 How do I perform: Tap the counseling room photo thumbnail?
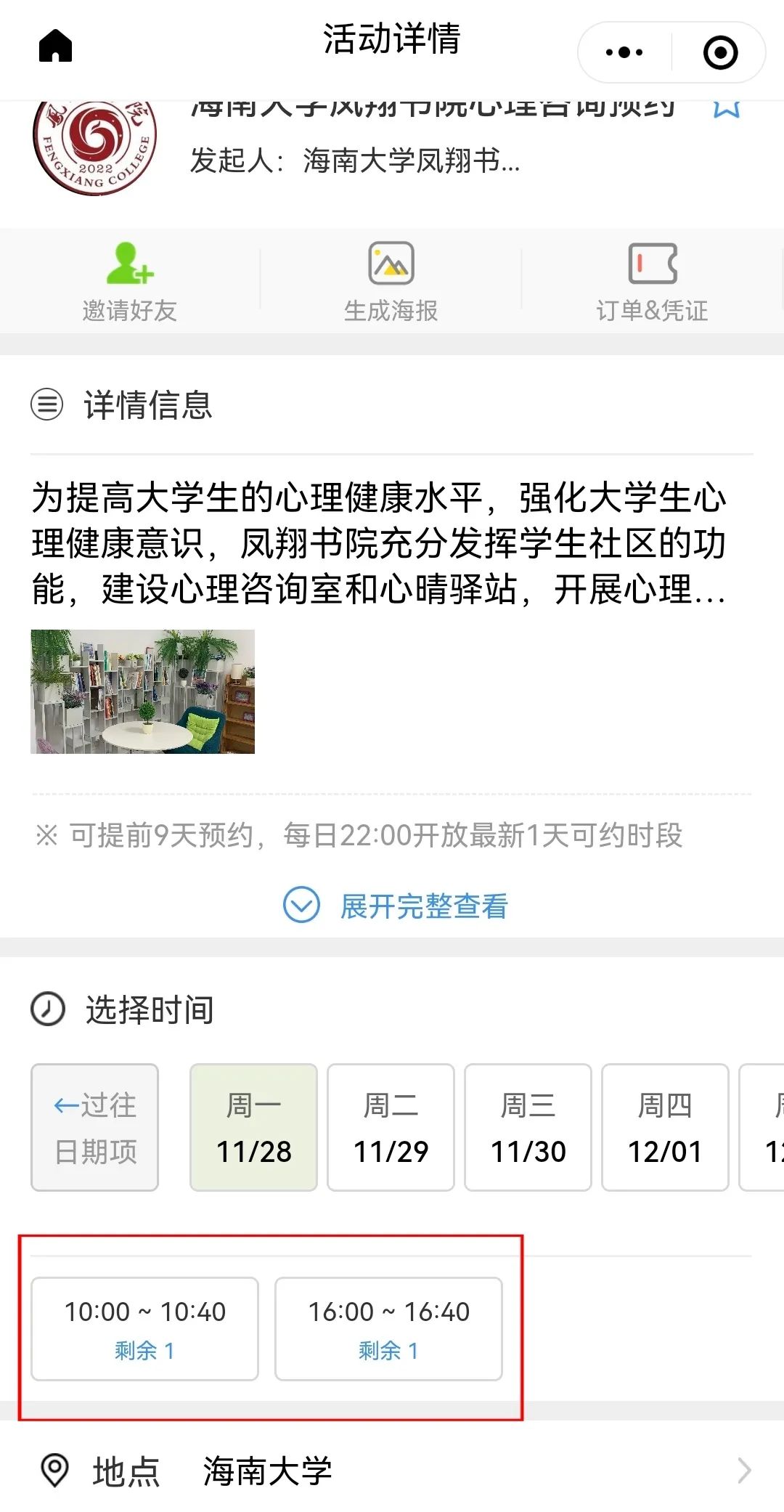pyautogui.click(x=143, y=692)
